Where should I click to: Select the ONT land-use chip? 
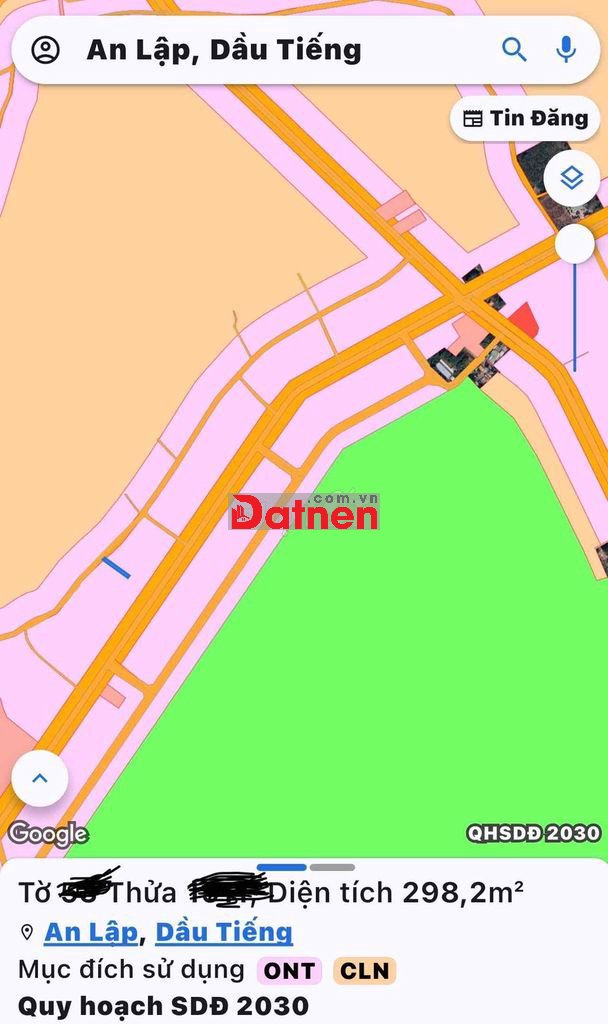[x=290, y=970]
